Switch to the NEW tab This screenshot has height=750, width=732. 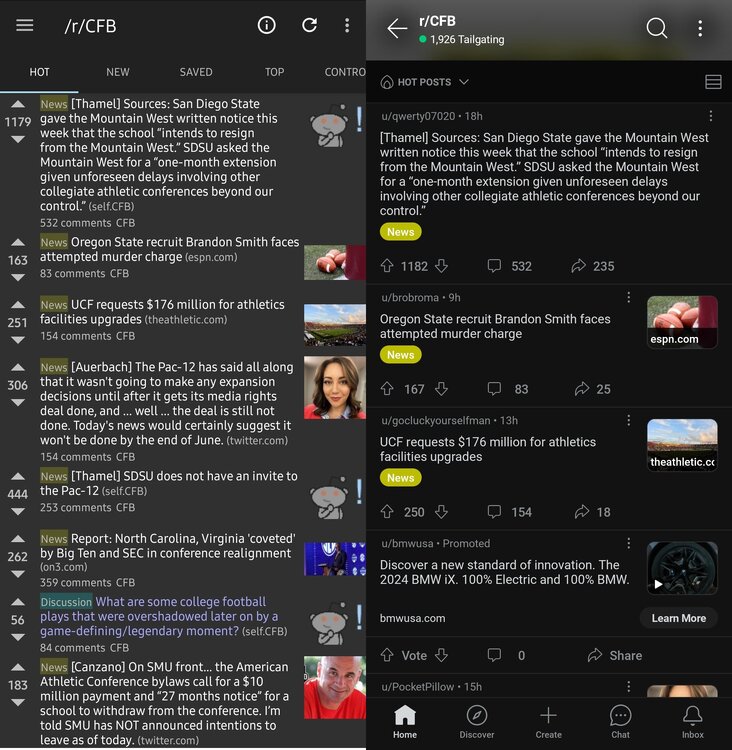click(118, 72)
